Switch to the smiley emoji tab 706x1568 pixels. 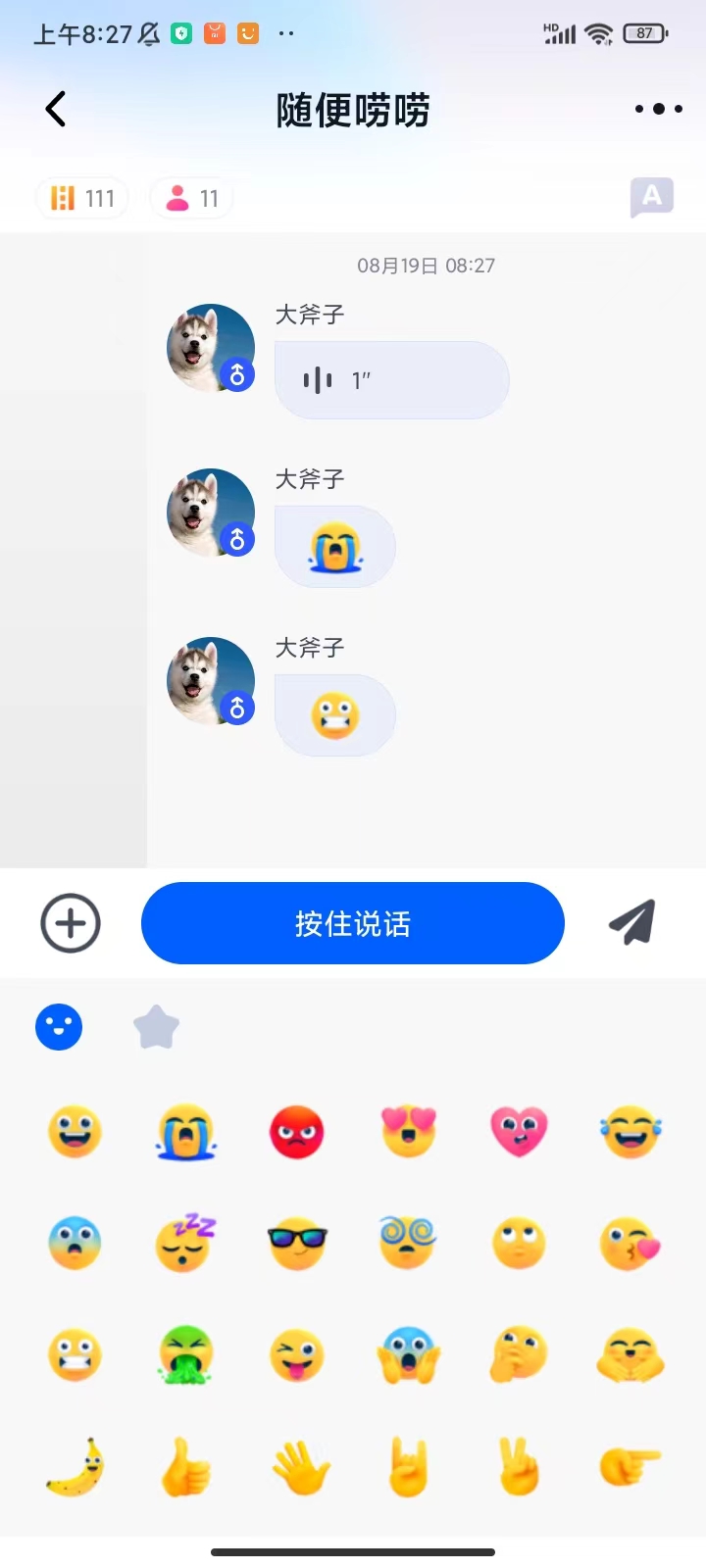(x=59, y=1027)
